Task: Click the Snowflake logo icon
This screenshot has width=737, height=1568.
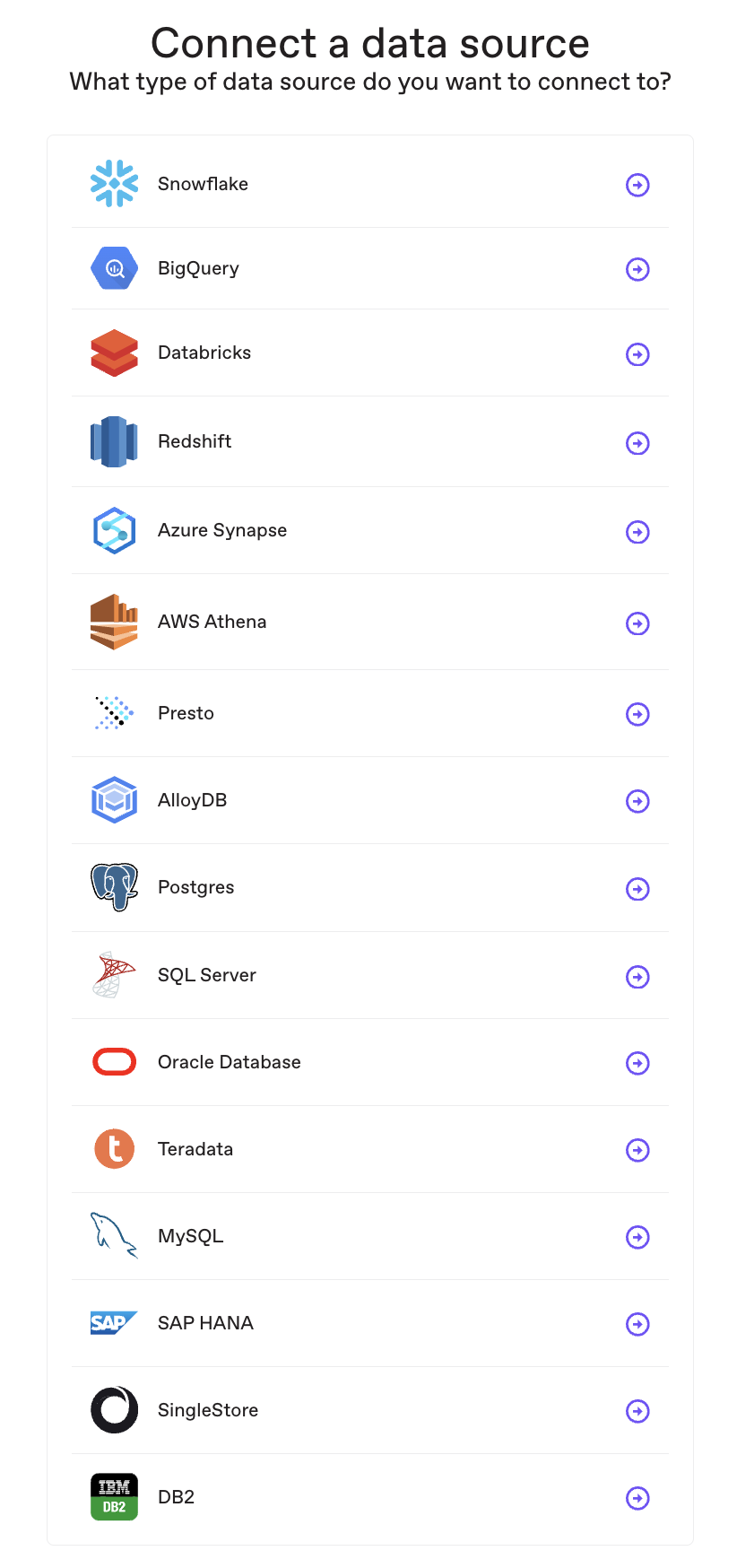Action: [114, 183]
